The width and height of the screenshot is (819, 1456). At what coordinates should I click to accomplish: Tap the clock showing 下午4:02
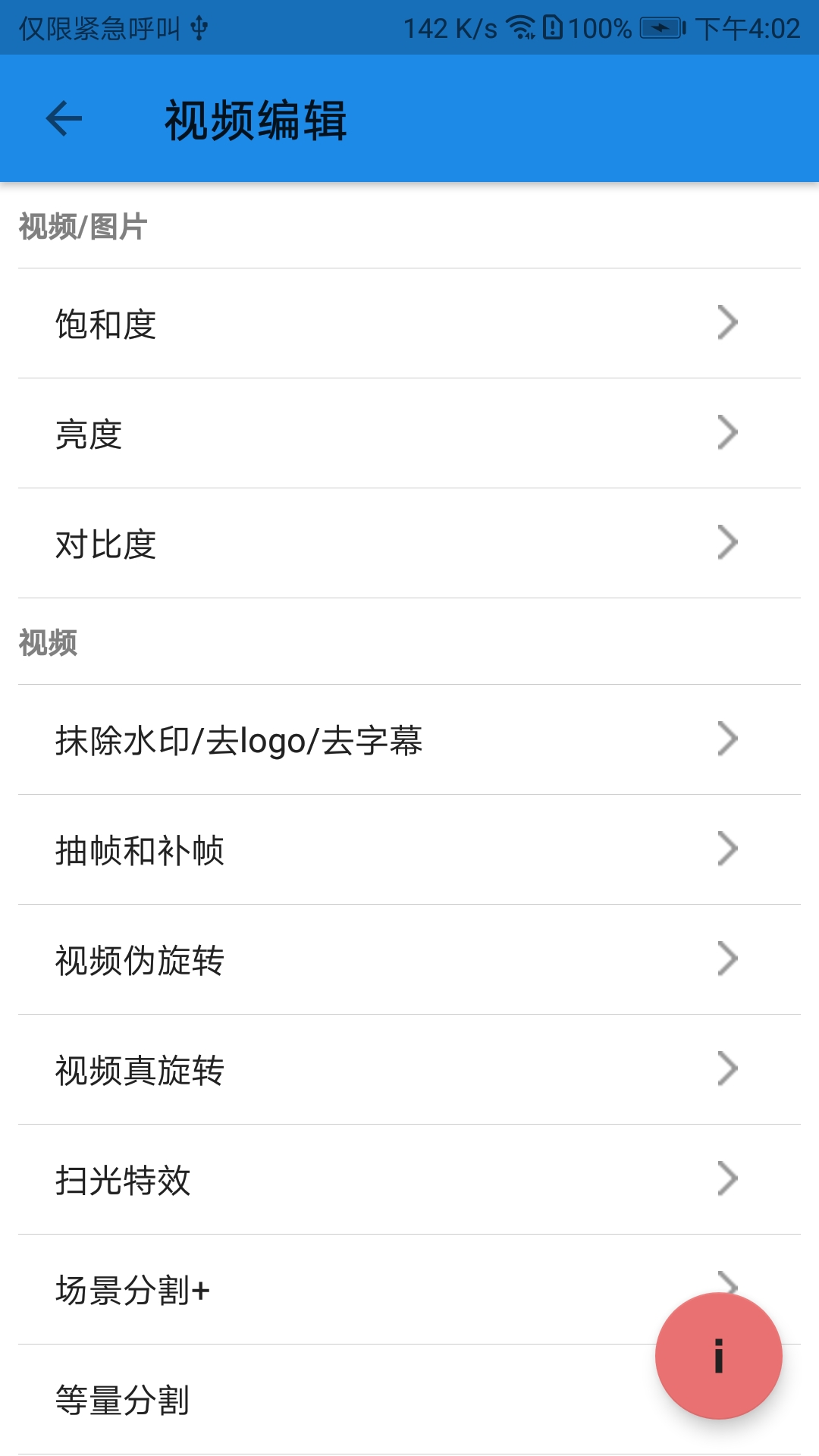coord(747,29)
